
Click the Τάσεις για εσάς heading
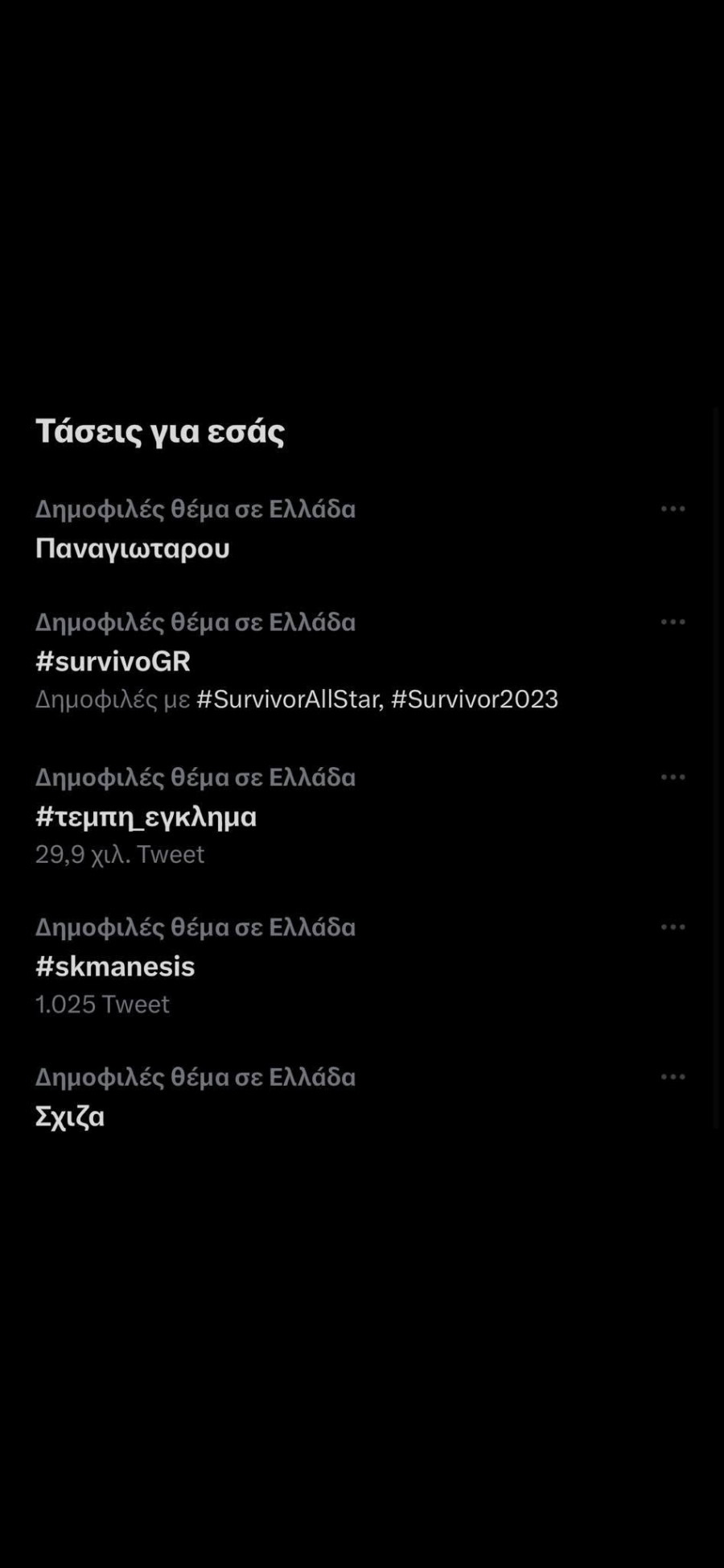[x=160, y=431]
